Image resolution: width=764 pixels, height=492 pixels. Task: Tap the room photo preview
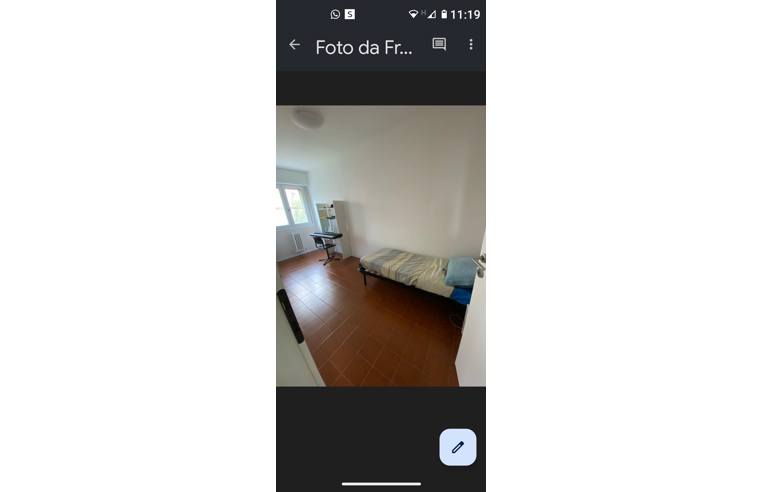381,246
